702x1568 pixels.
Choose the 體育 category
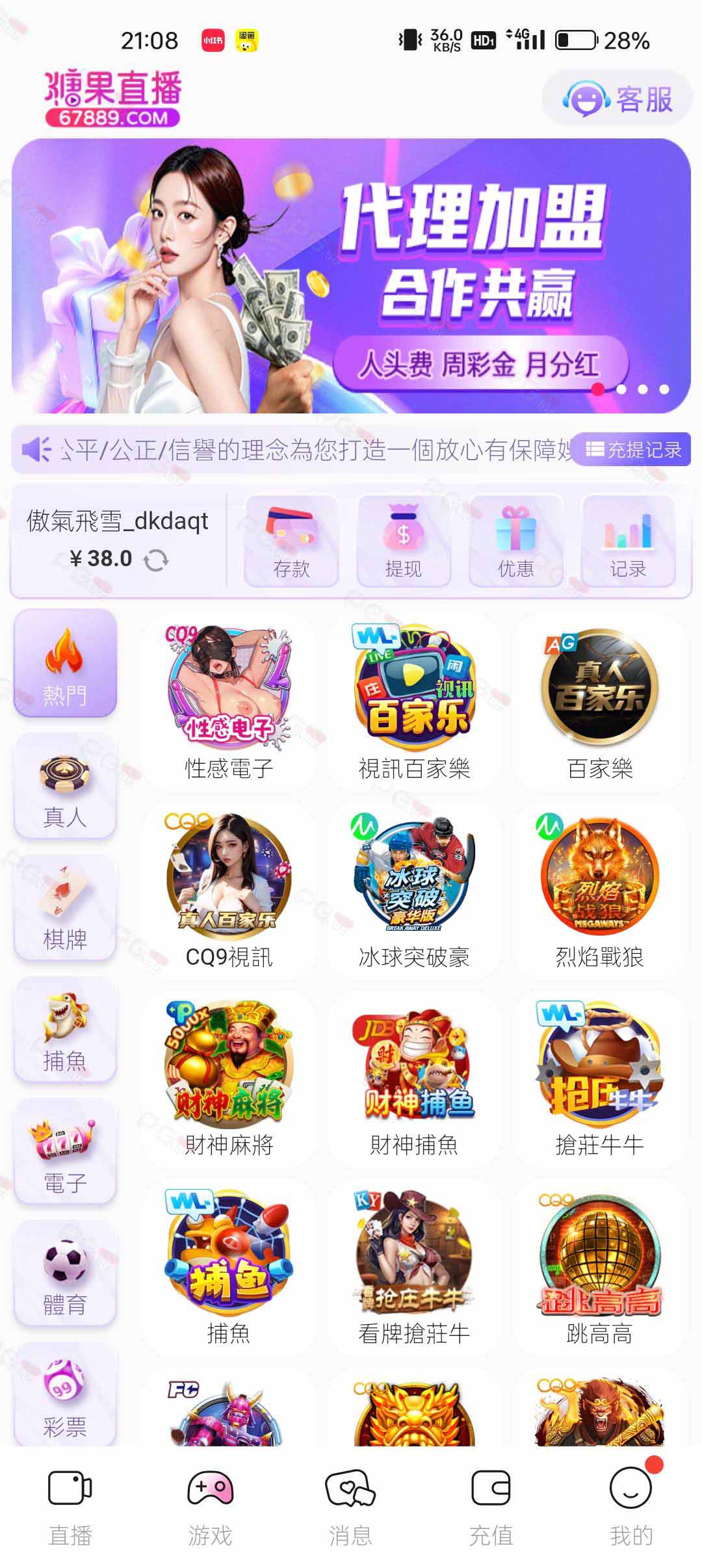[65, 1274]
